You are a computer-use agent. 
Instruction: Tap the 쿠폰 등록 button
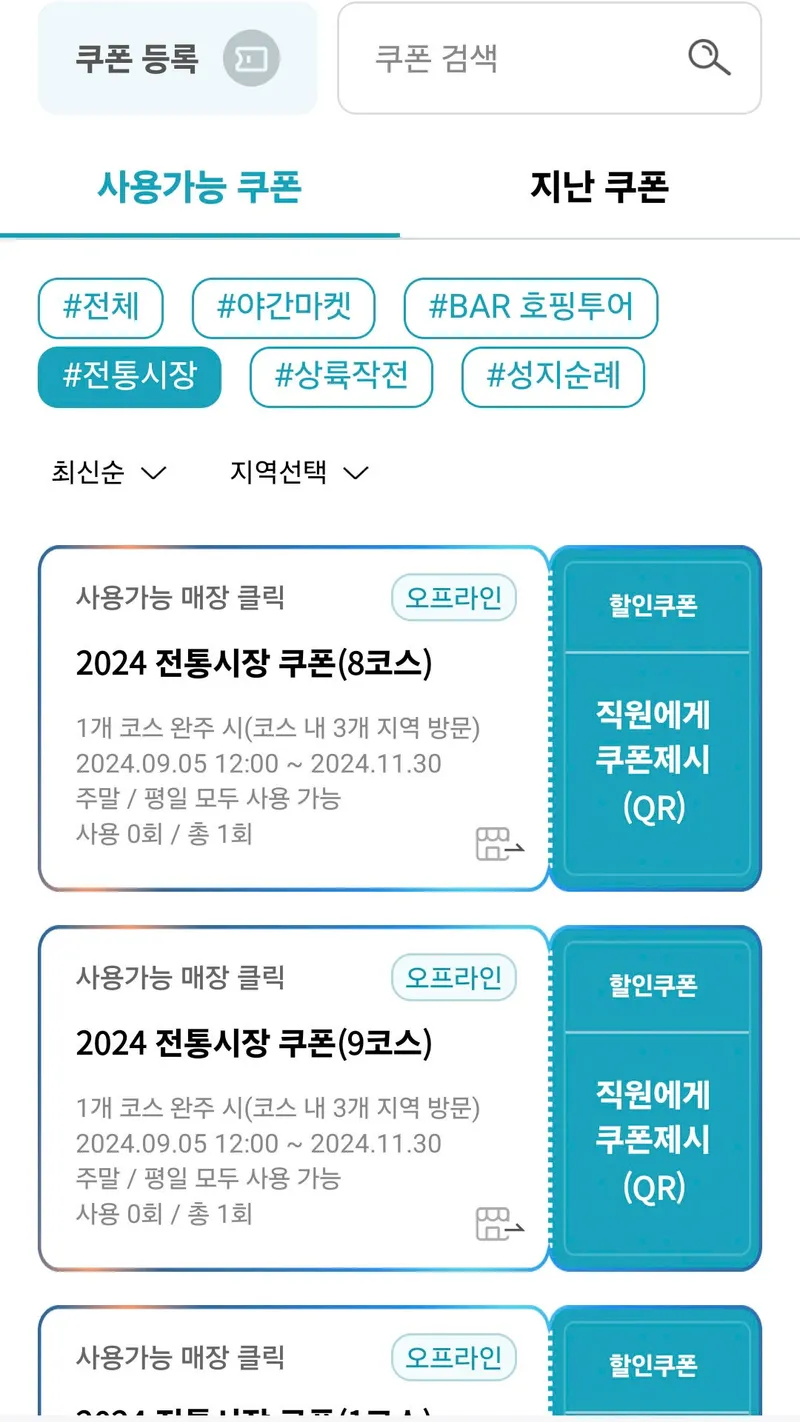click(177, 58)
